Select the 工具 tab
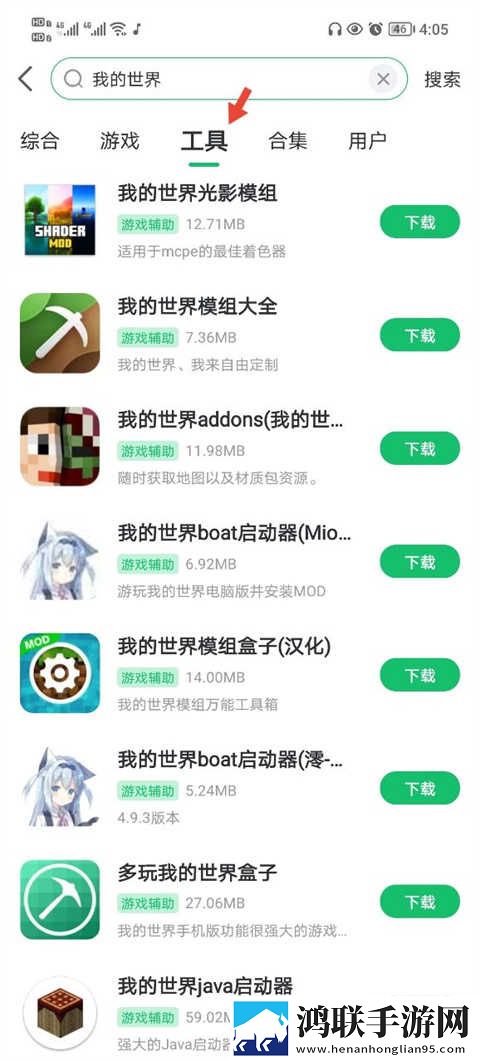Viewport: 480px width, 1061px height. tap(204, 141)
